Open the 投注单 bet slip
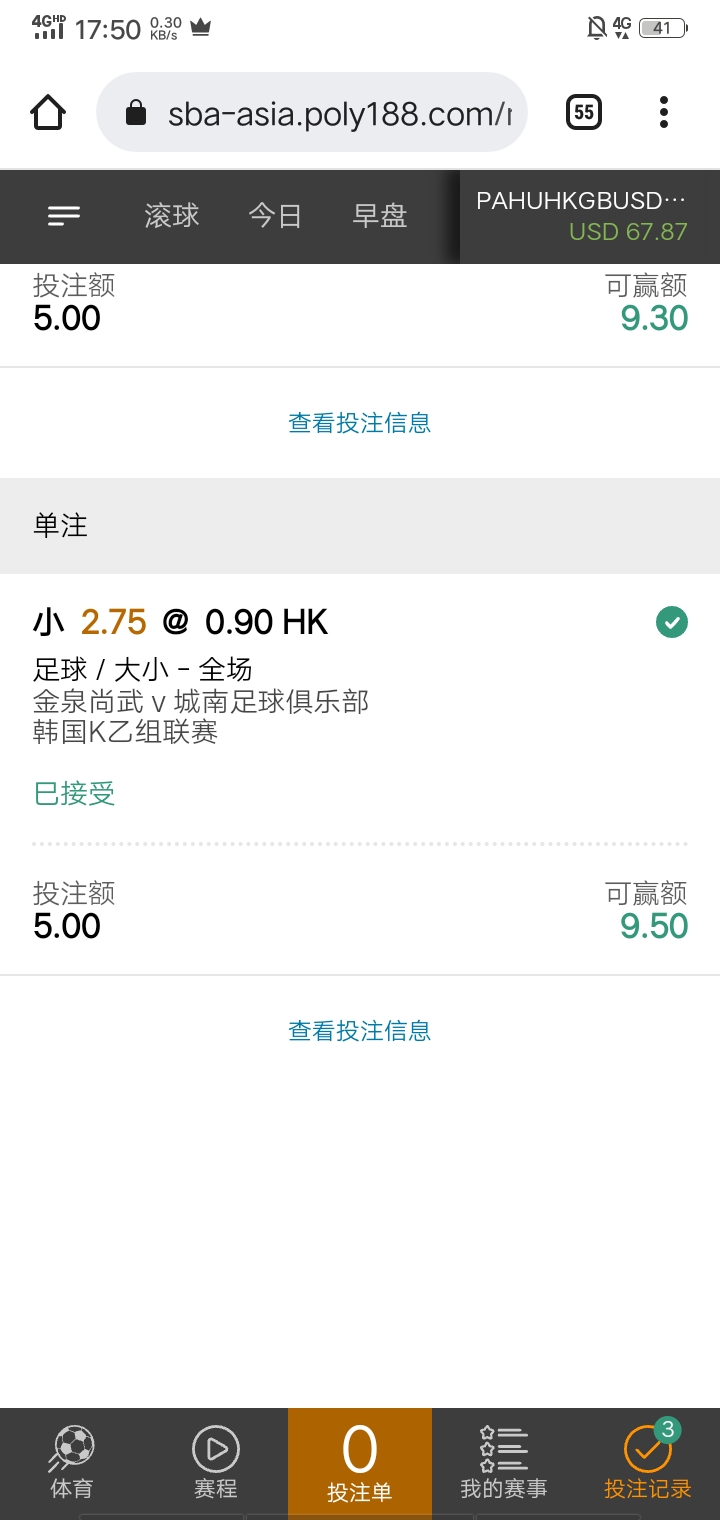The image size is (720, 1520). click(x=360, y=1462)
